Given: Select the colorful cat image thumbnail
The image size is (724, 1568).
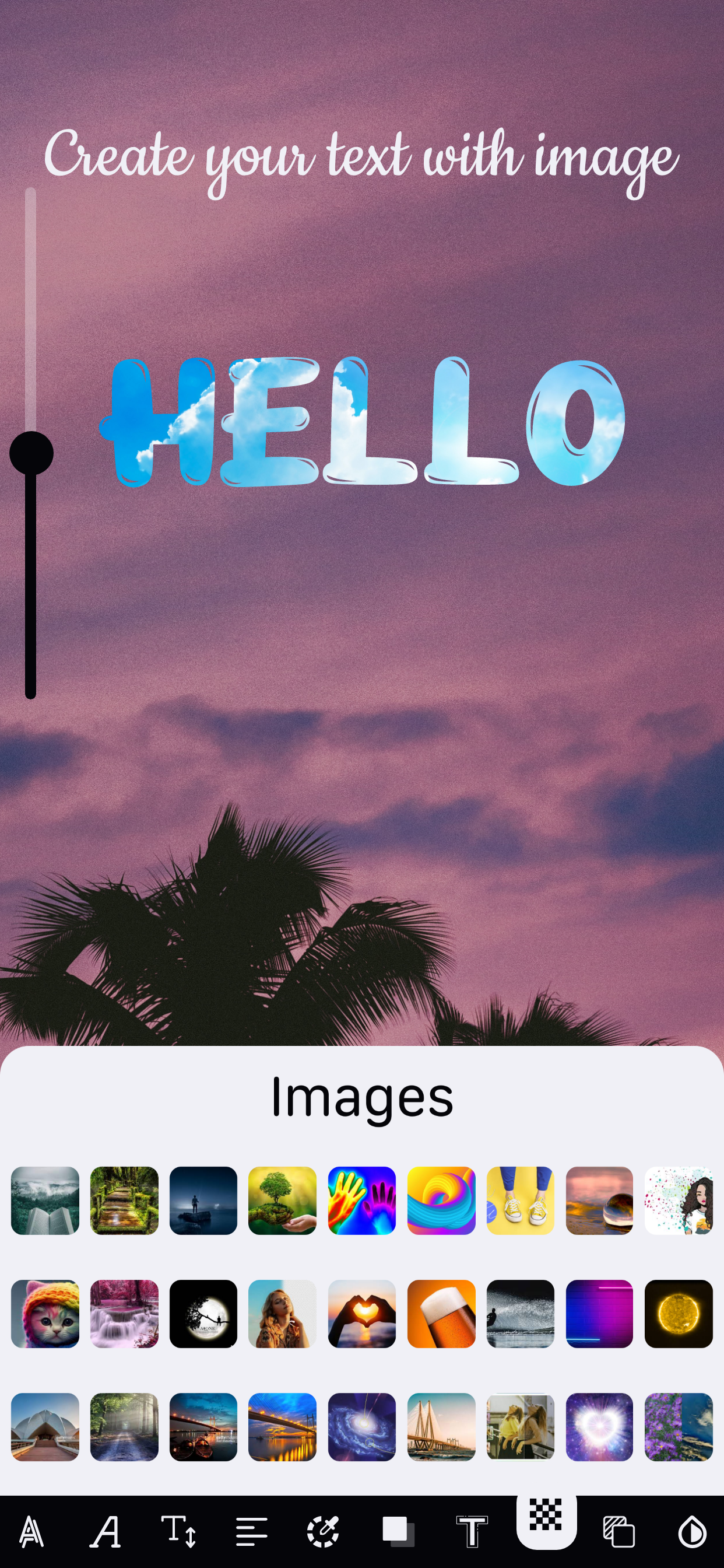Looking at the screenshot, I should pyautogui.click(x=45, y=1314).
